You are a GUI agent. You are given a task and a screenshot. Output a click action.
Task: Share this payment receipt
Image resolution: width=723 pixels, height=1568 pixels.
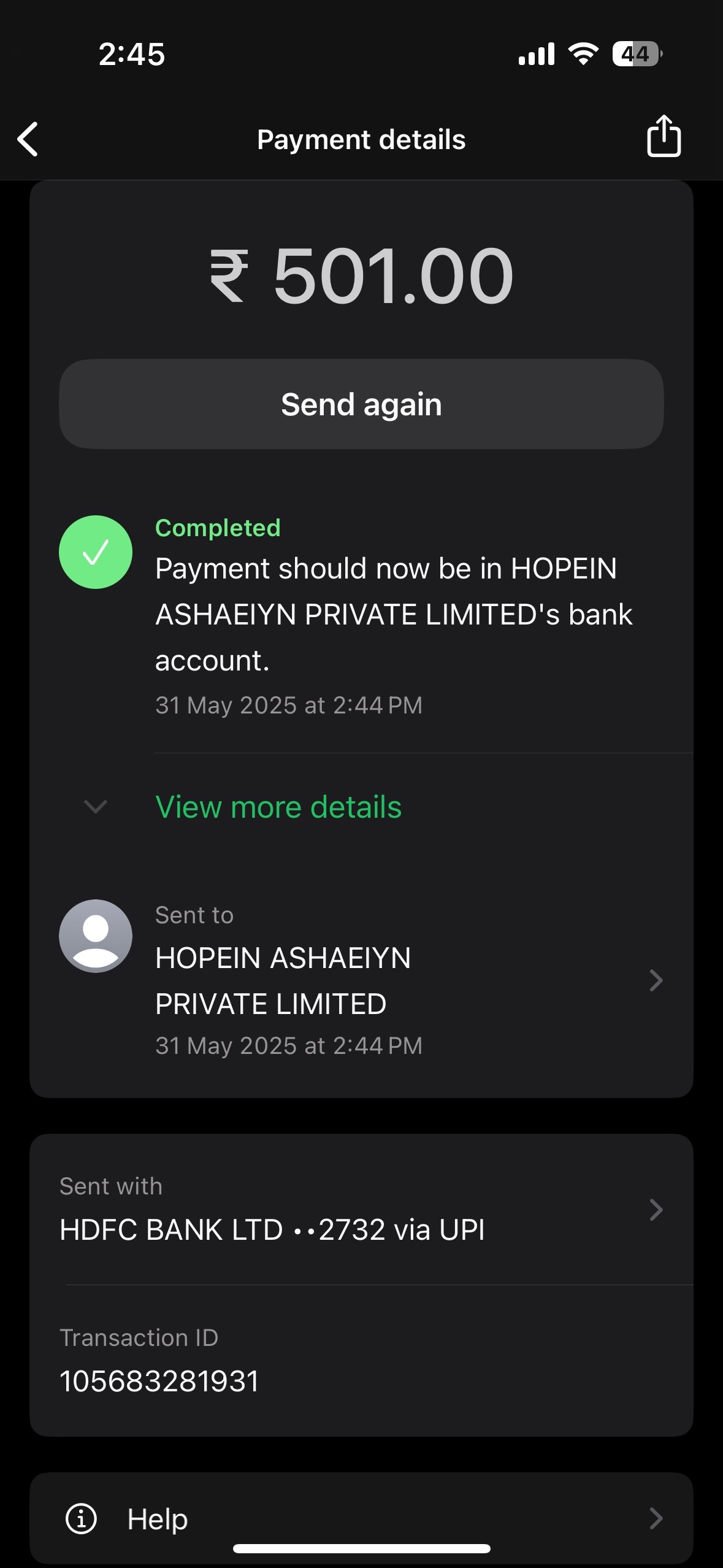coord(664,136)
